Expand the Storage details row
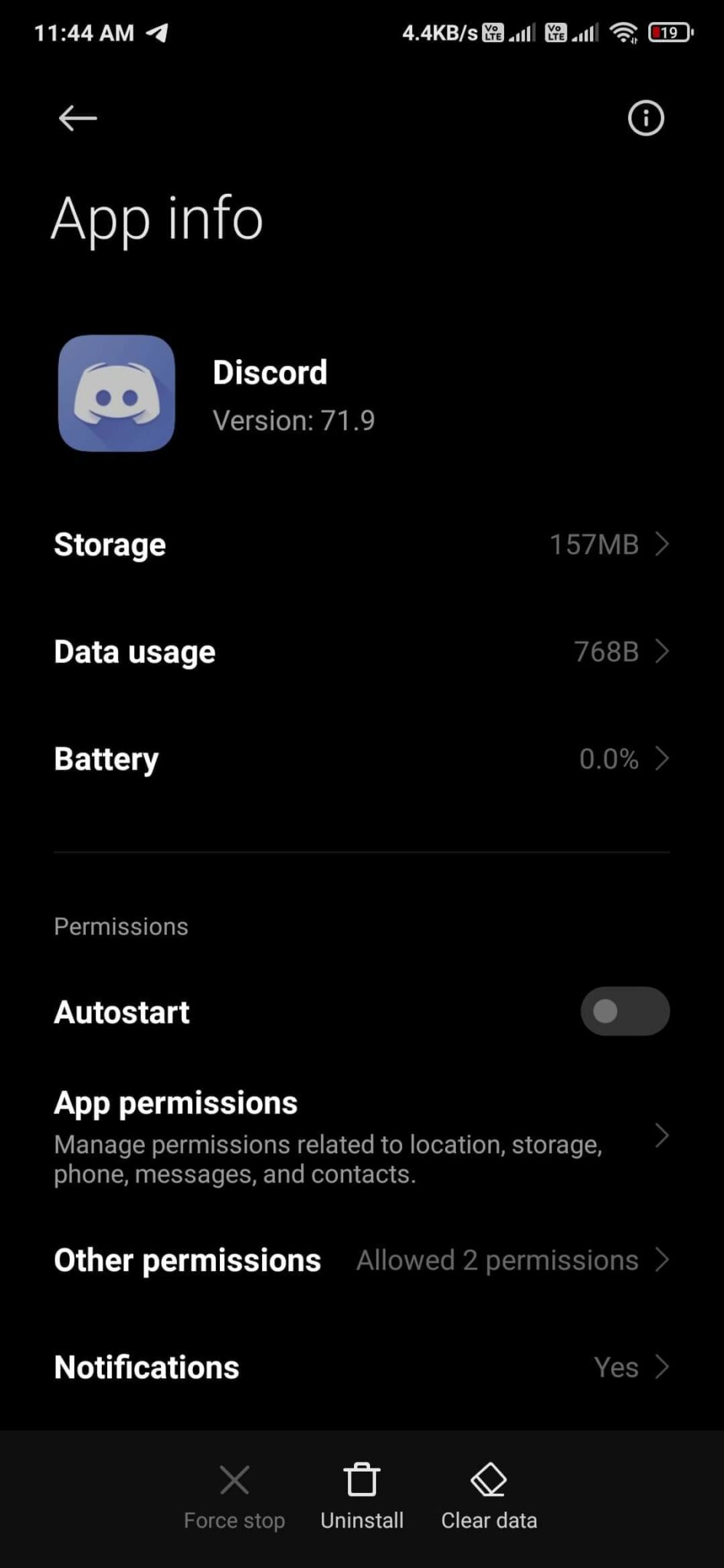724x1568 pixels. 360,544
